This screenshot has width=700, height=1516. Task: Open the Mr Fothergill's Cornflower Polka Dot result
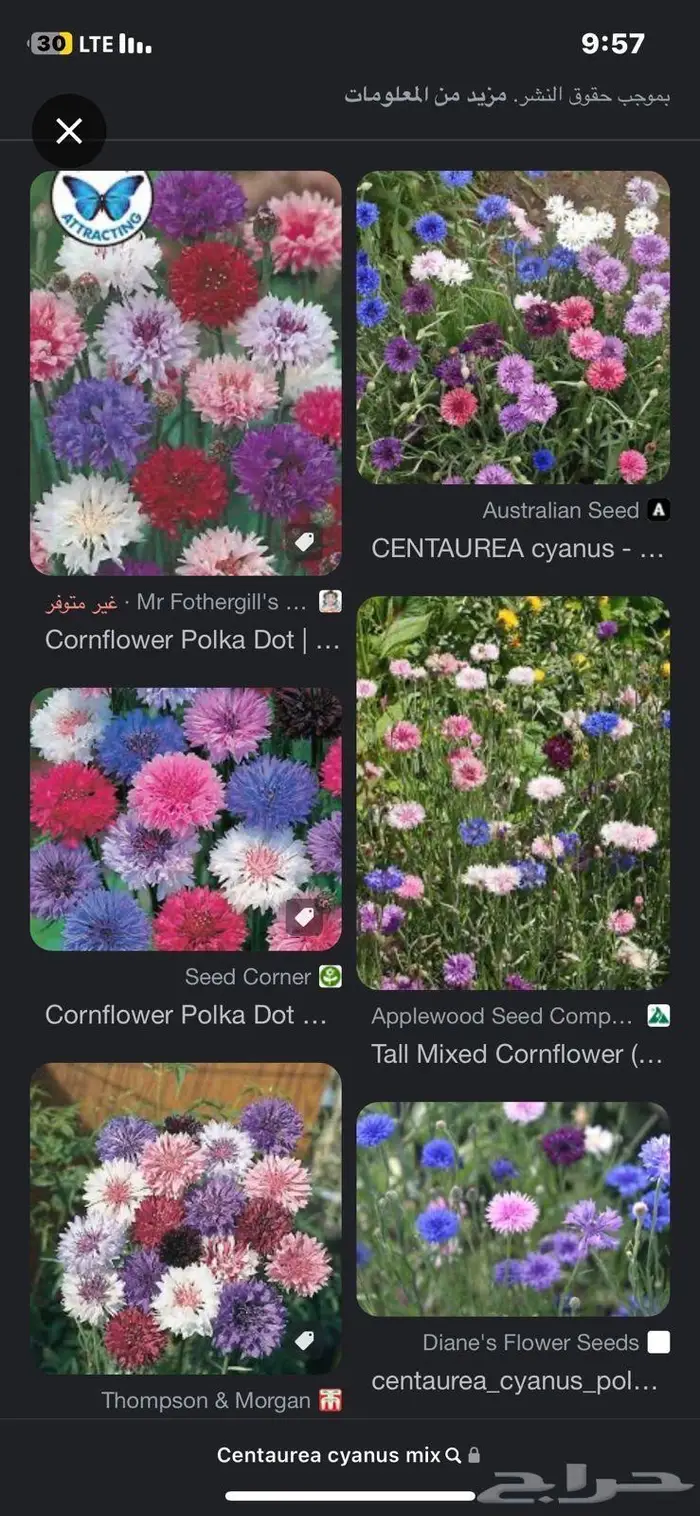pos(186,373)
